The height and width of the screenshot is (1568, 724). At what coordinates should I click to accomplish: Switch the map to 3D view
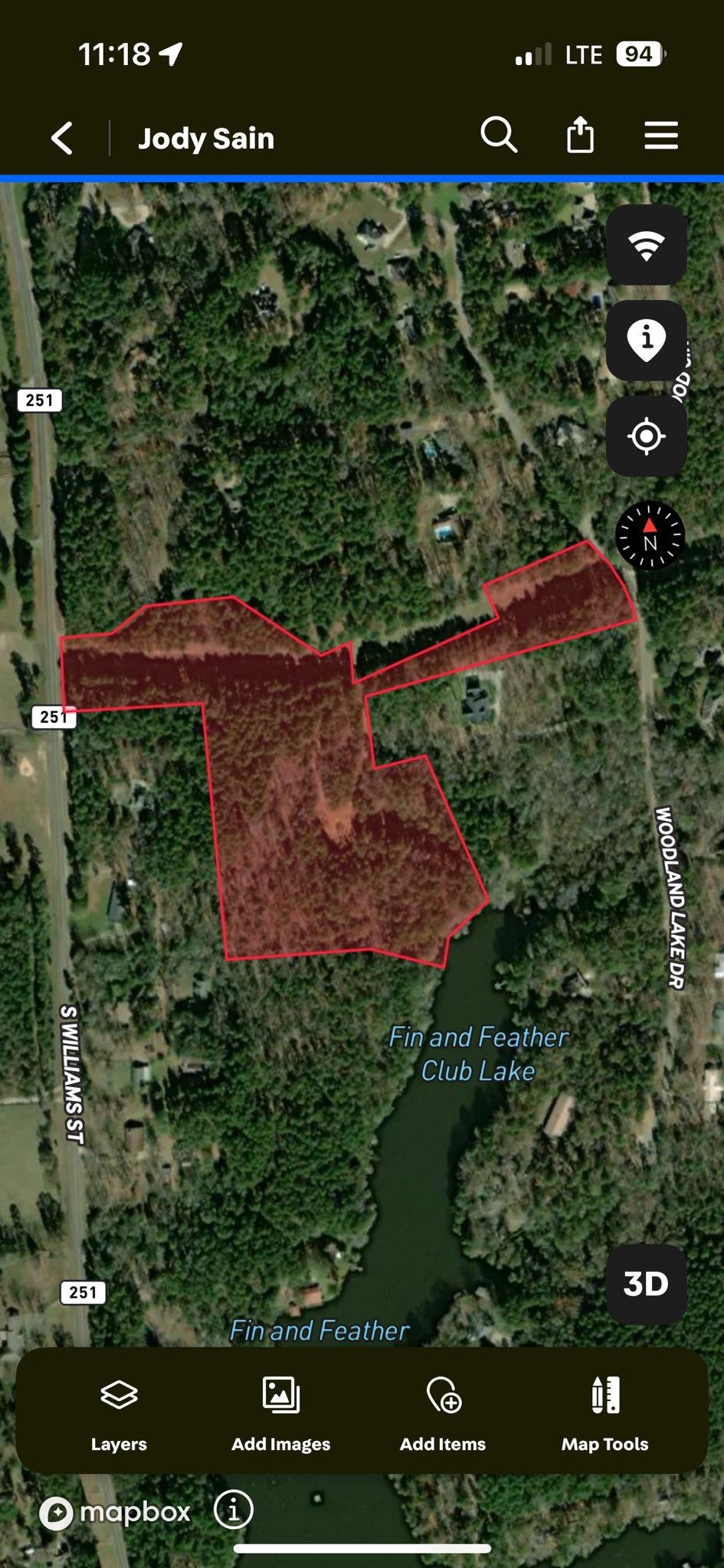646,1284
